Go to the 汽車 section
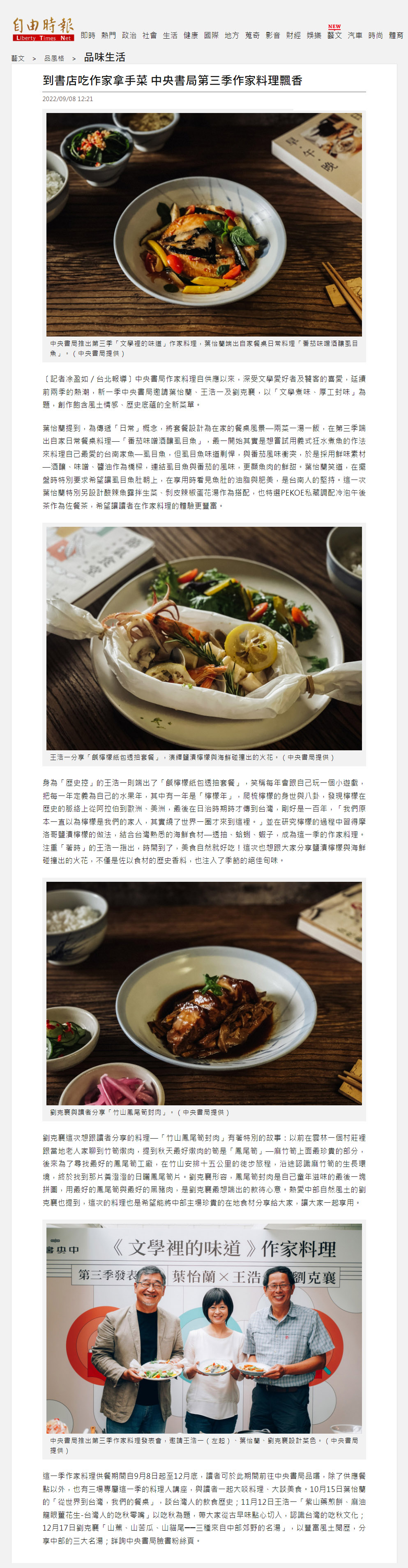 pos(355,36)
